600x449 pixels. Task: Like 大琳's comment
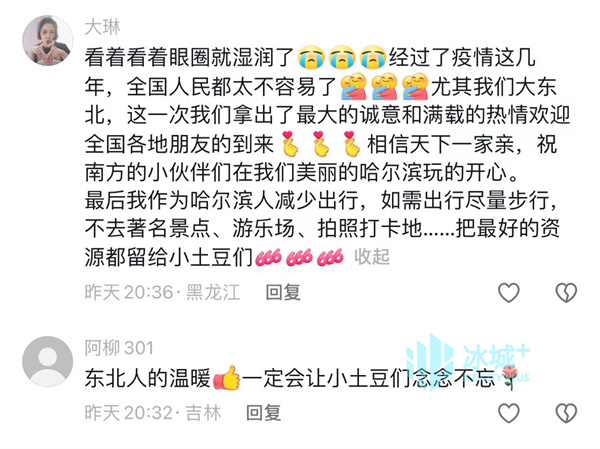tap(509, 293)
